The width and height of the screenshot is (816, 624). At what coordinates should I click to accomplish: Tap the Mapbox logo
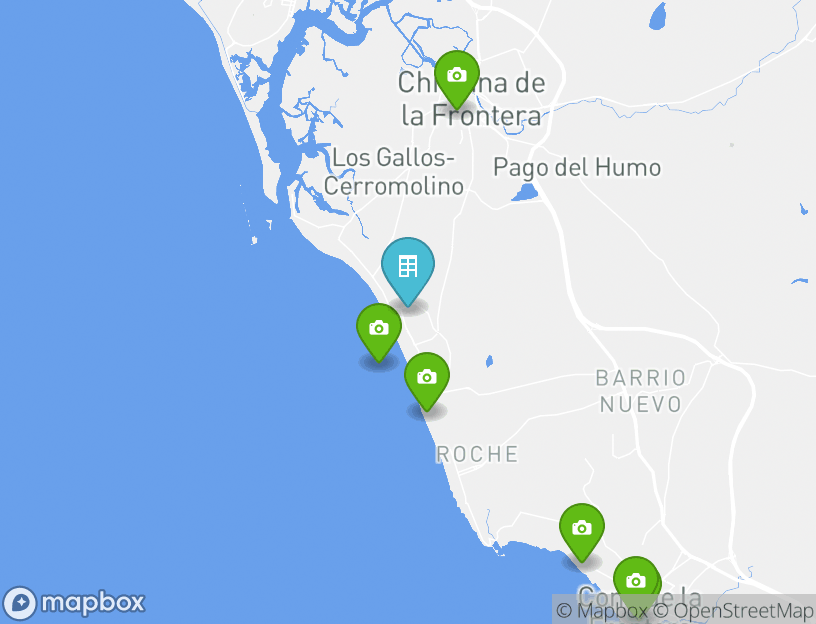pos(75,603)
